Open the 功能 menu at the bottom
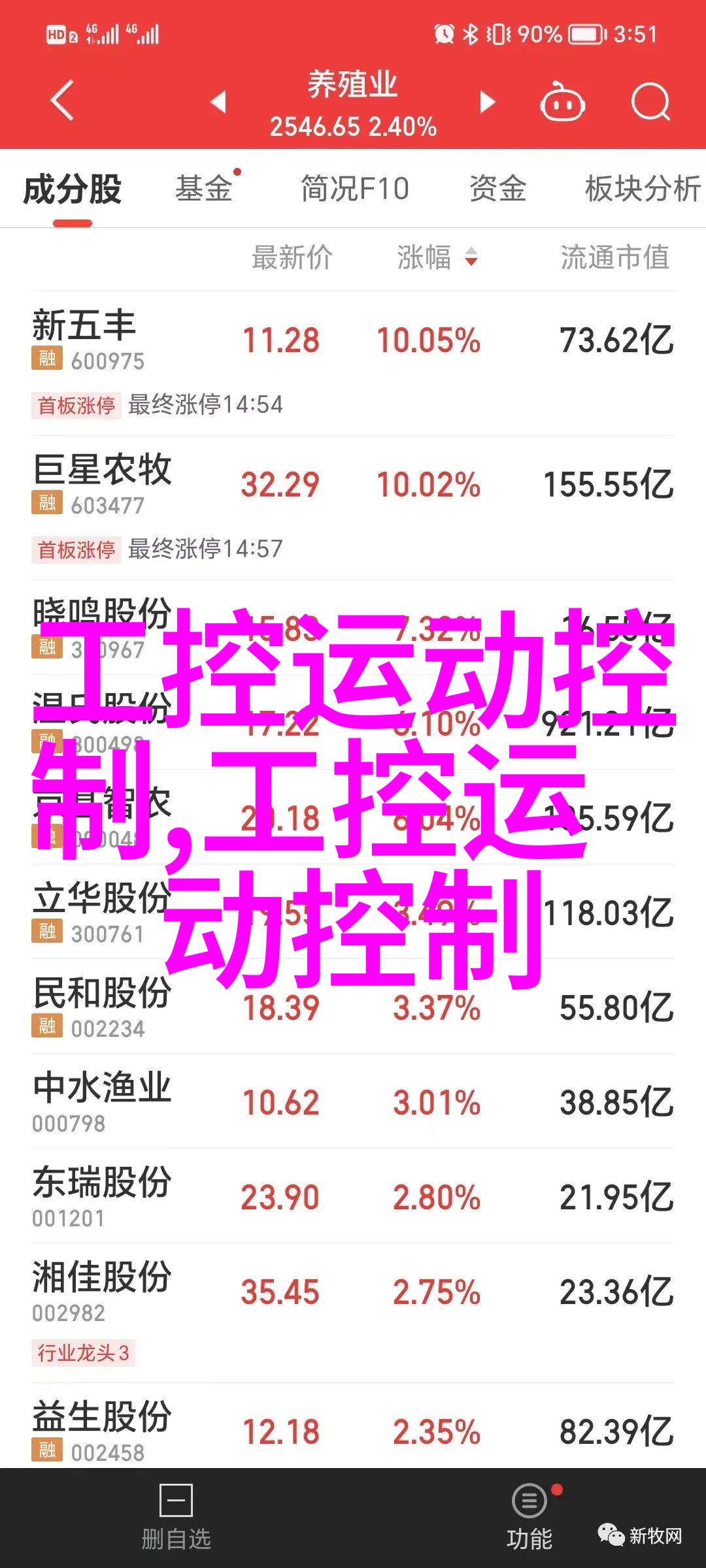Viewport: 706px width, 1568px height. [x=529, y=1517]
